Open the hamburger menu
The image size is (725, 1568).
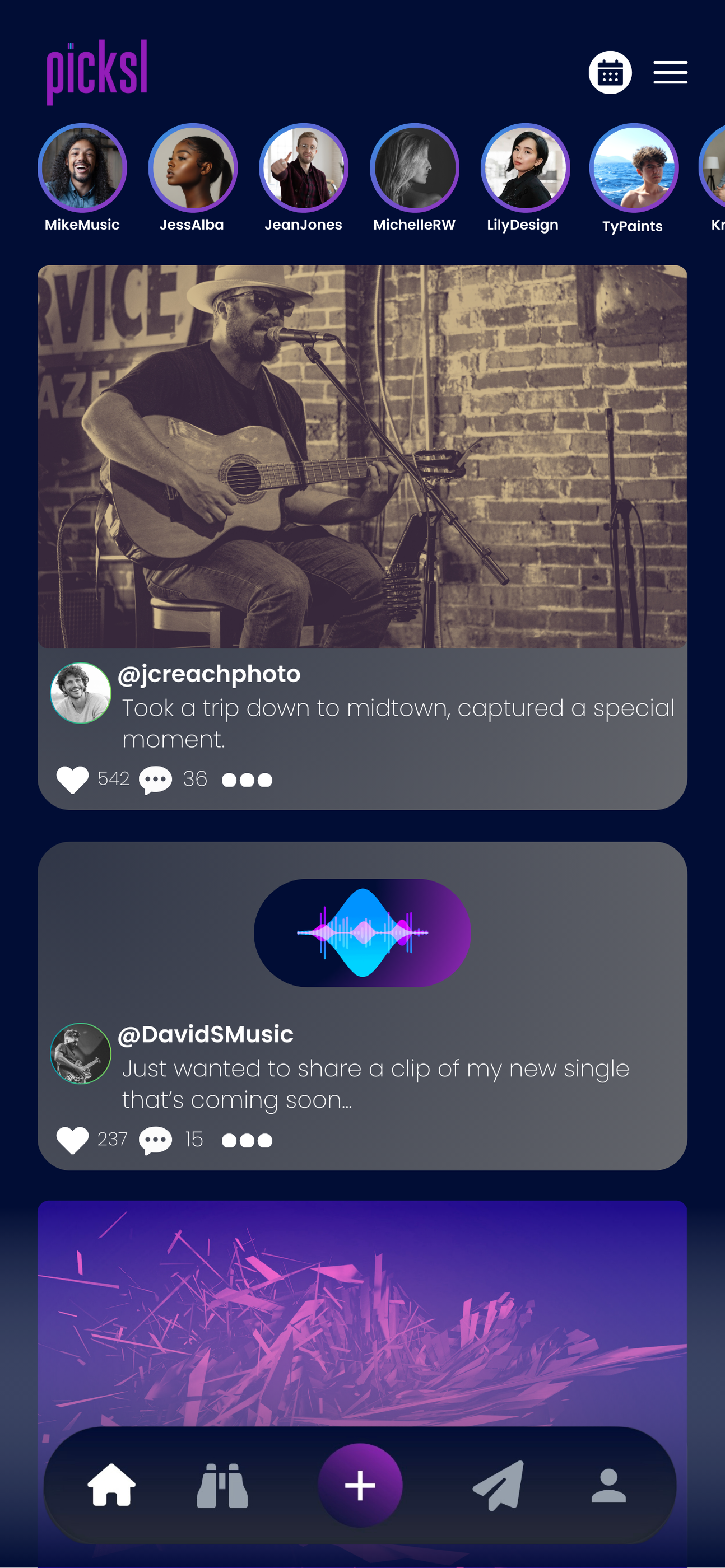670,72
